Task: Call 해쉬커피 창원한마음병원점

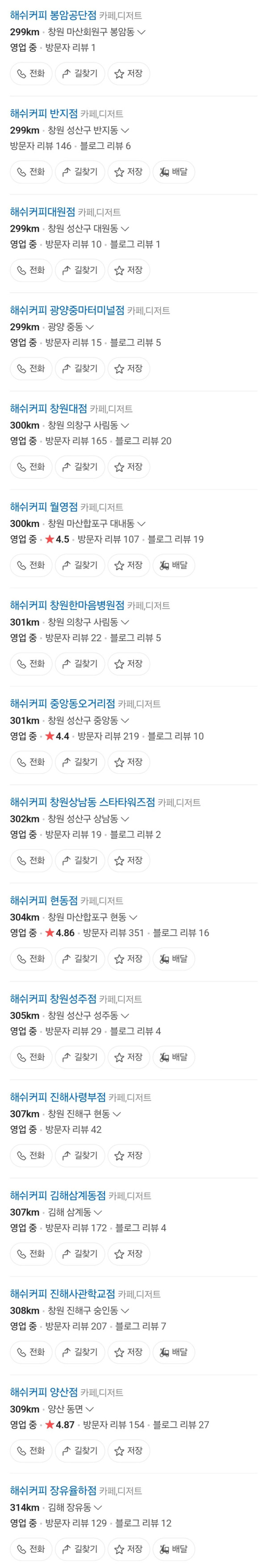Action: 31,664
